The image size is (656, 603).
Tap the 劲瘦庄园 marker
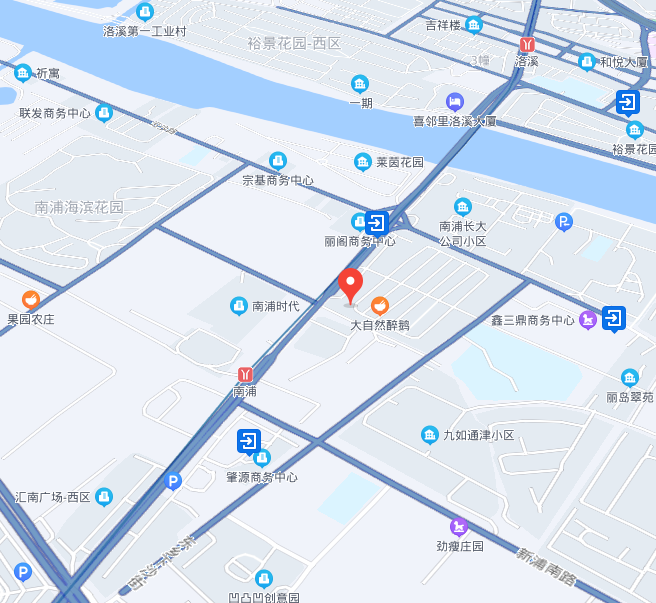point(459,525)
